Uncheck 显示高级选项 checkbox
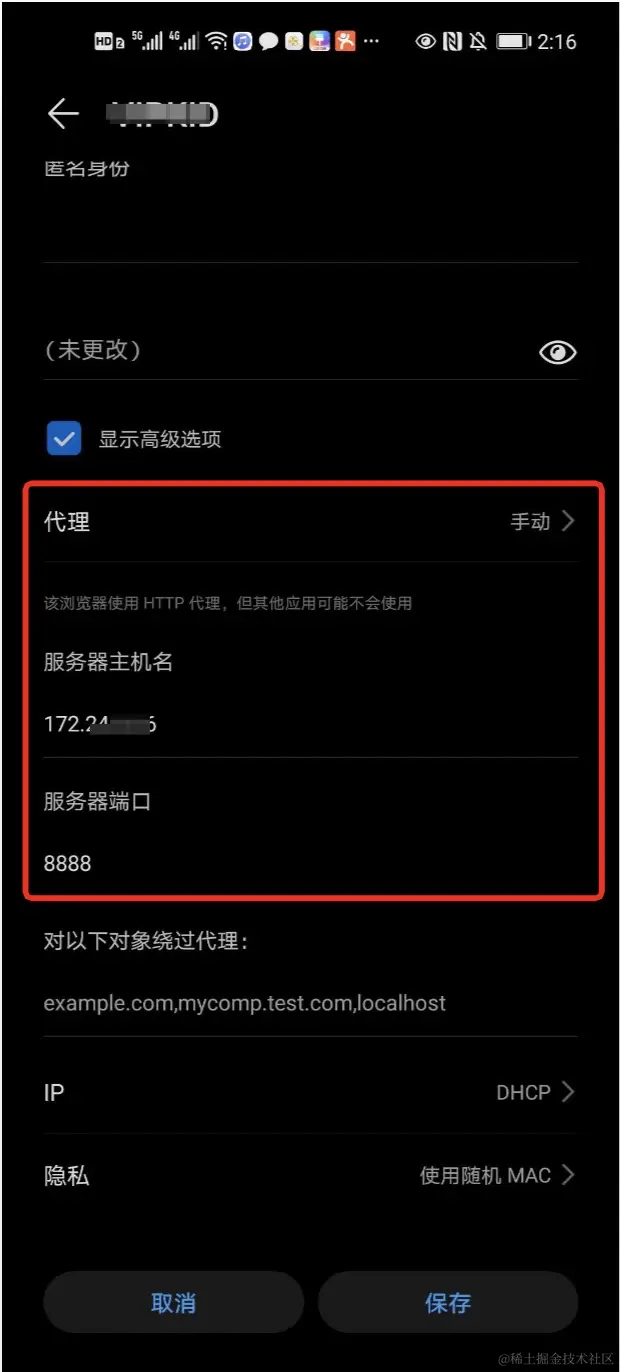 (64, 438)
